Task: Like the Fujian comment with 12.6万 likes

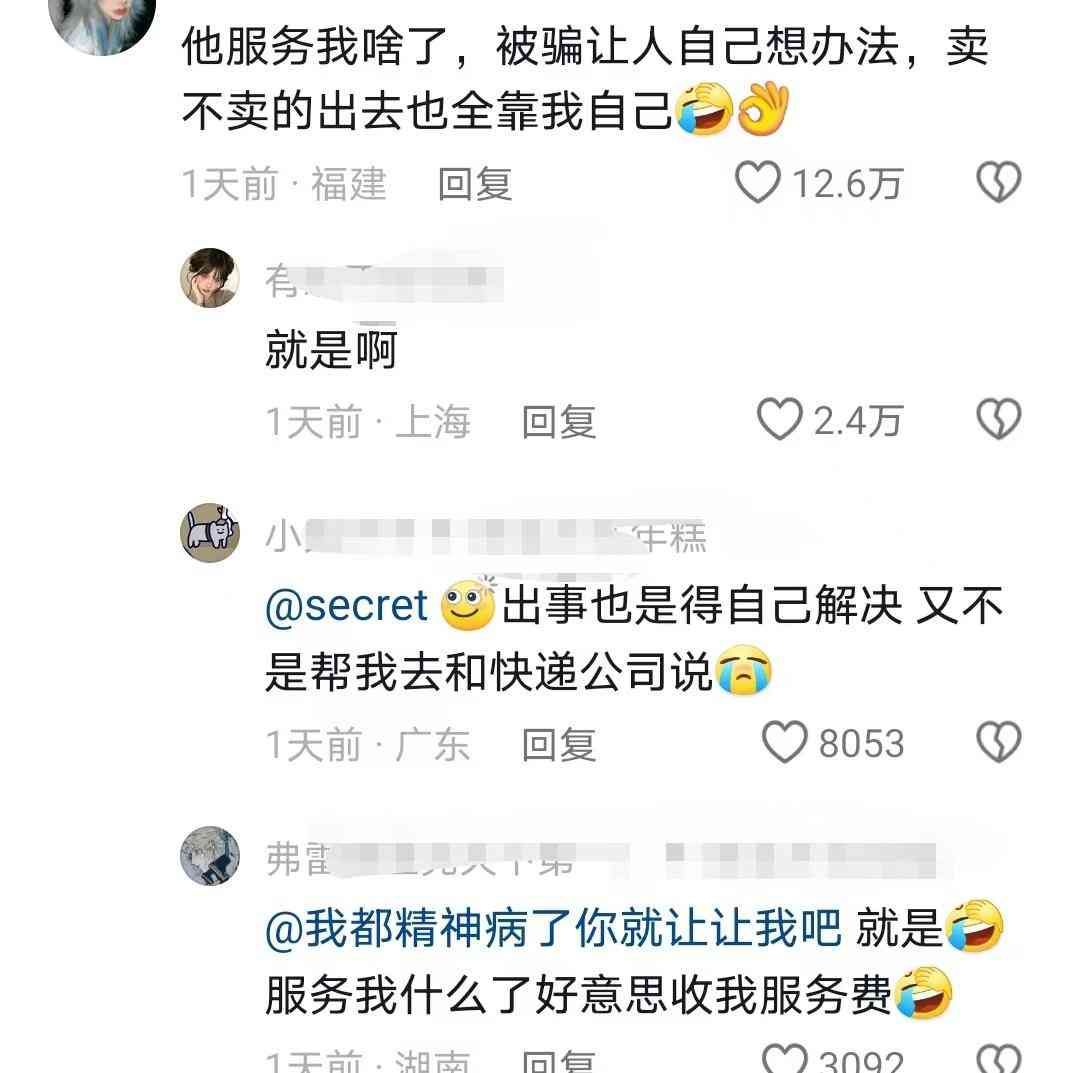Action: (757, 184)
